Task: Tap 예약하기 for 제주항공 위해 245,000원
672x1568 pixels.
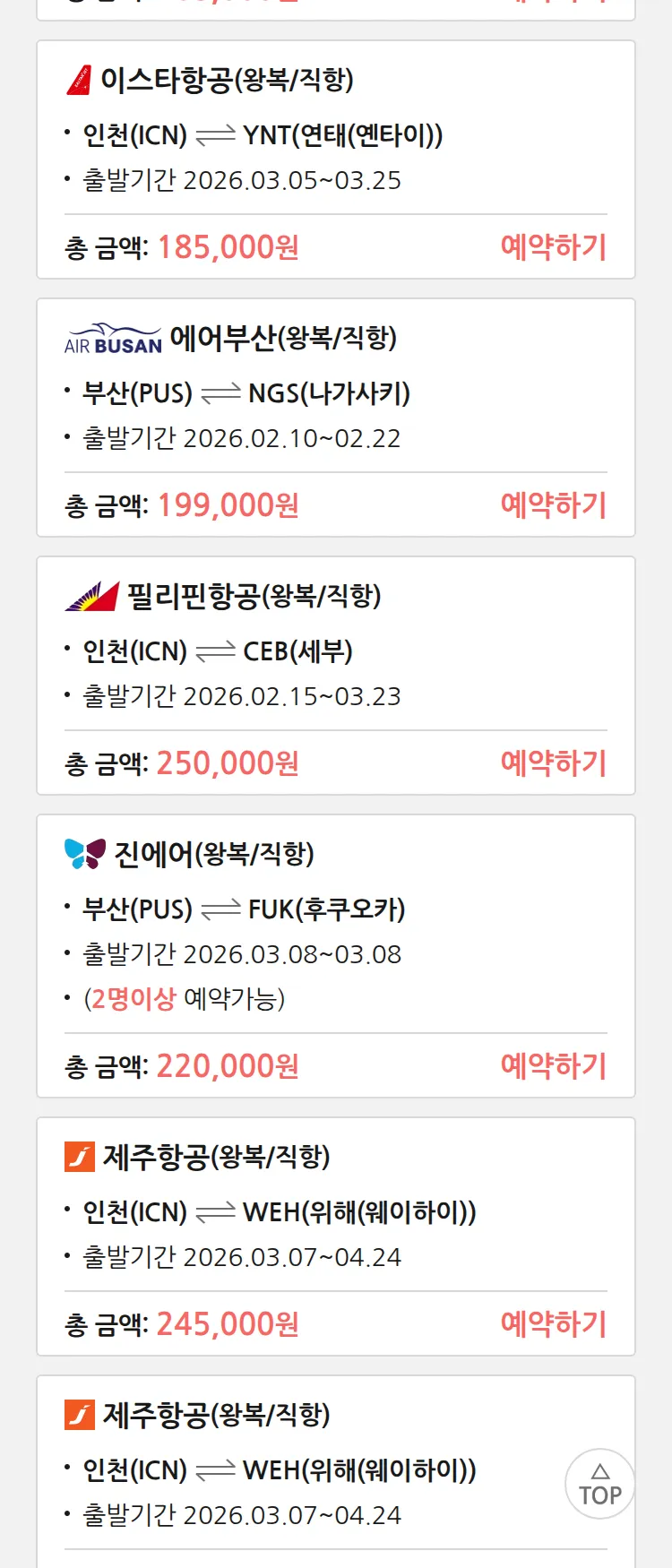Action: [x=553, y=1324]
